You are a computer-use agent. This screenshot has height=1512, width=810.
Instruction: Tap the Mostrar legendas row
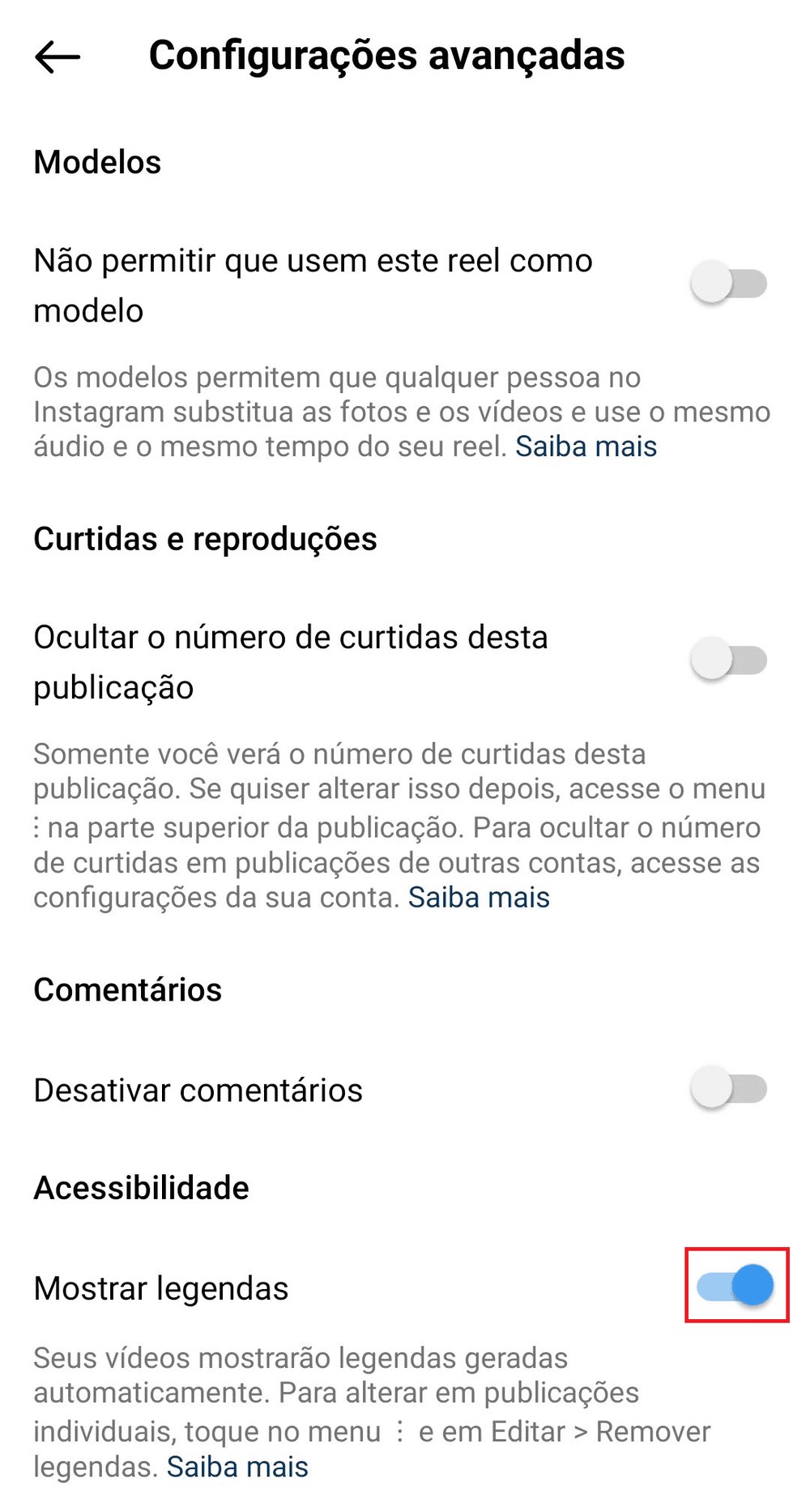pos(161,1288)
